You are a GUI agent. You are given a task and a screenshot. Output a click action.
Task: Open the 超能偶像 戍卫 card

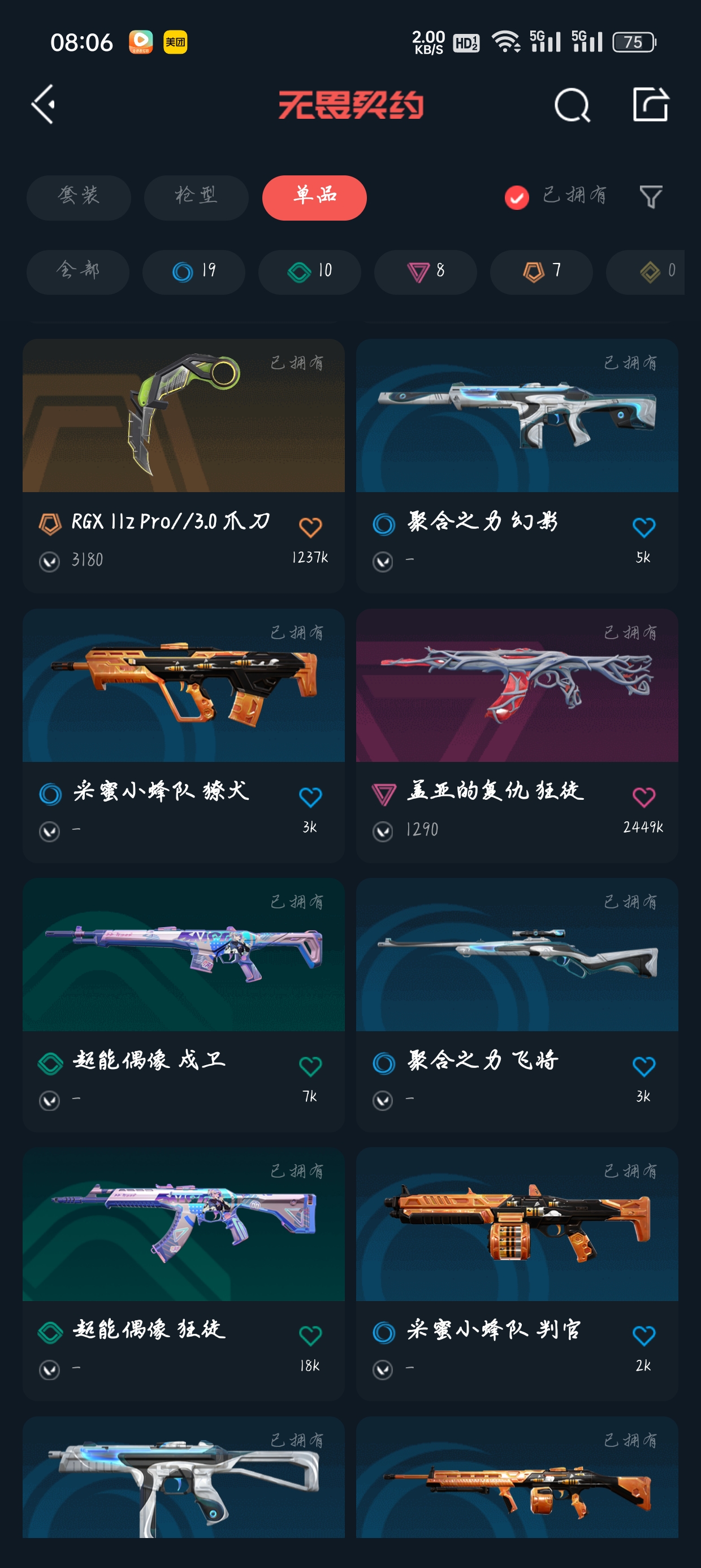183,1005
